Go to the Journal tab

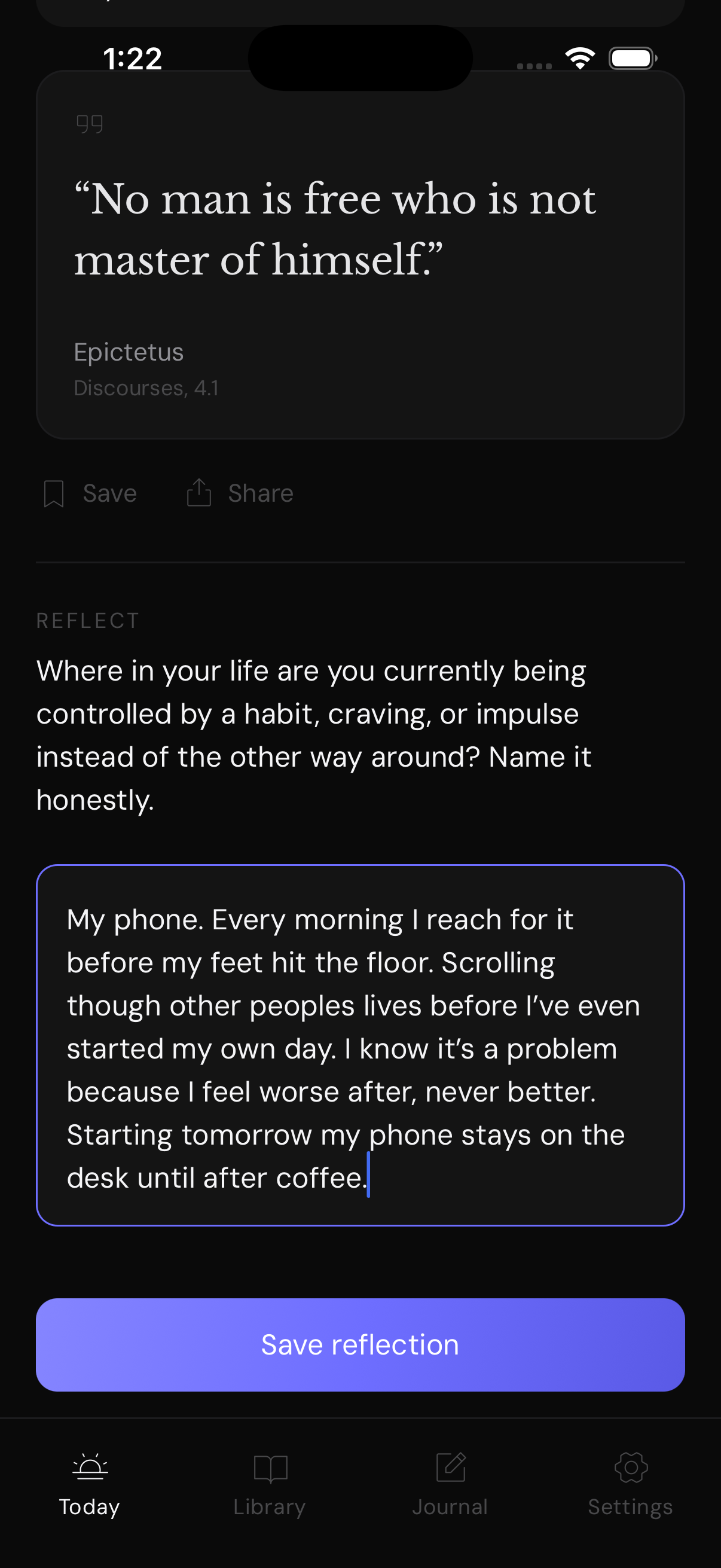[x=450, y=1484]
